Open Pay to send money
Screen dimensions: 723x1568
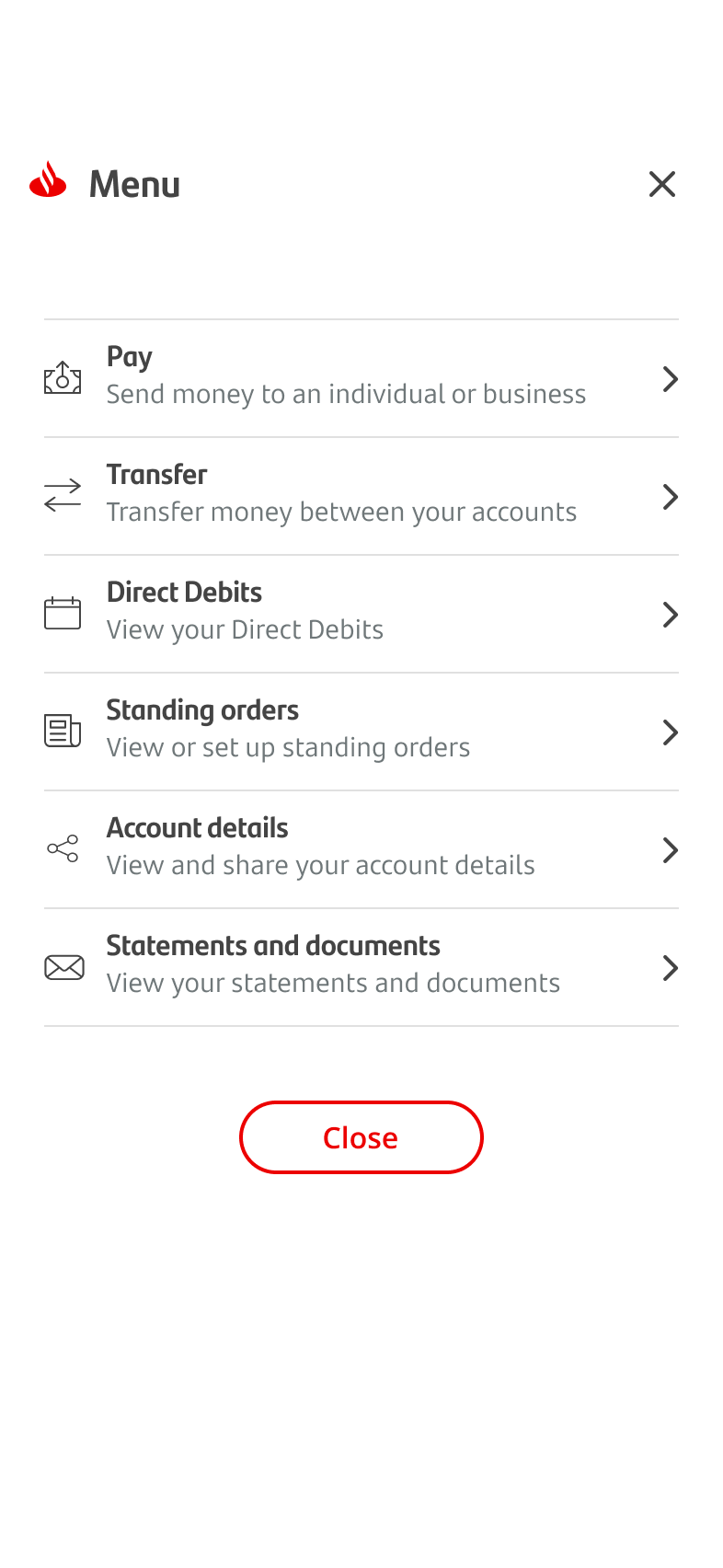point(361,378)
